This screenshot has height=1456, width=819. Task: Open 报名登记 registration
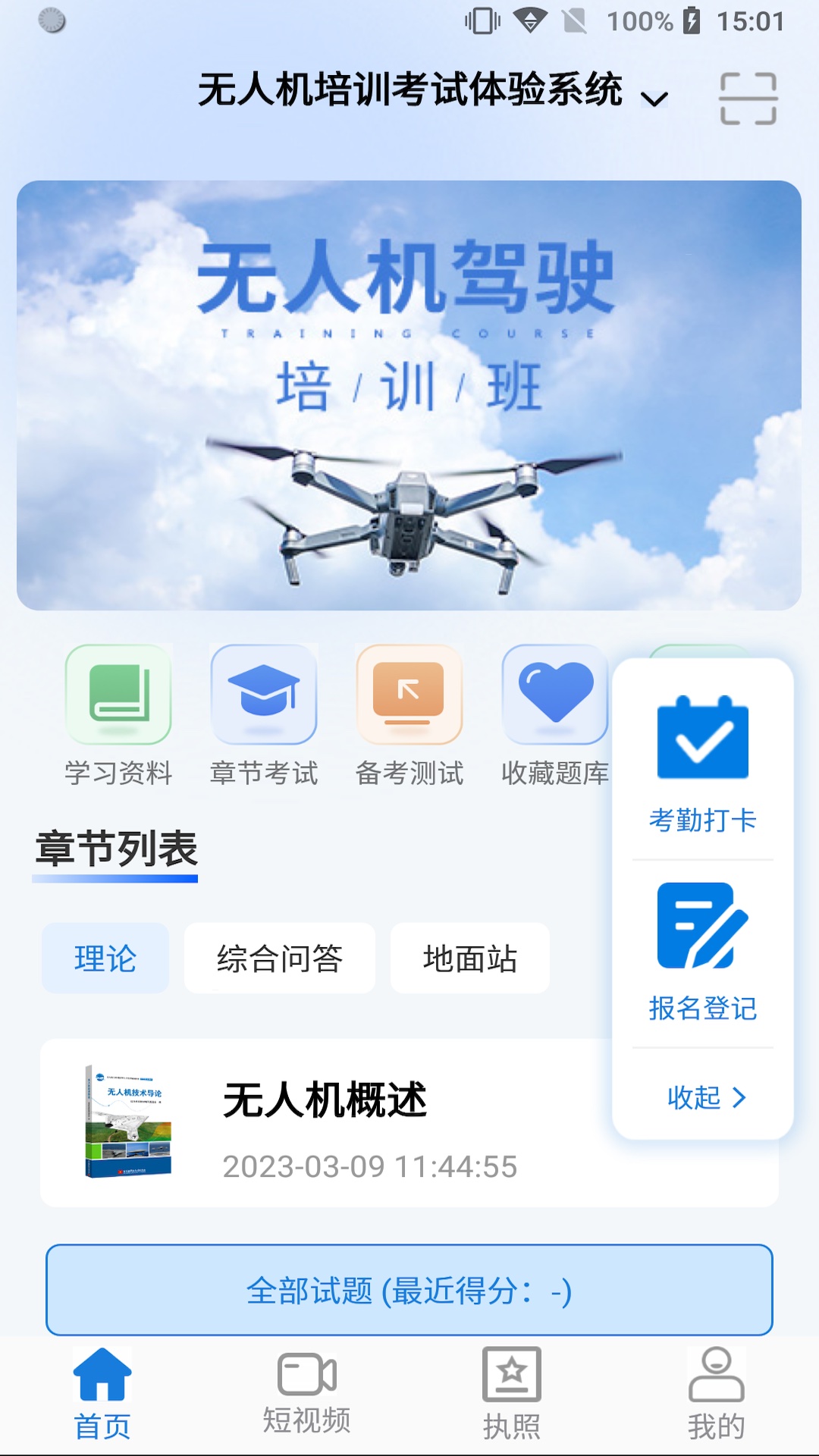pos(703,952)
